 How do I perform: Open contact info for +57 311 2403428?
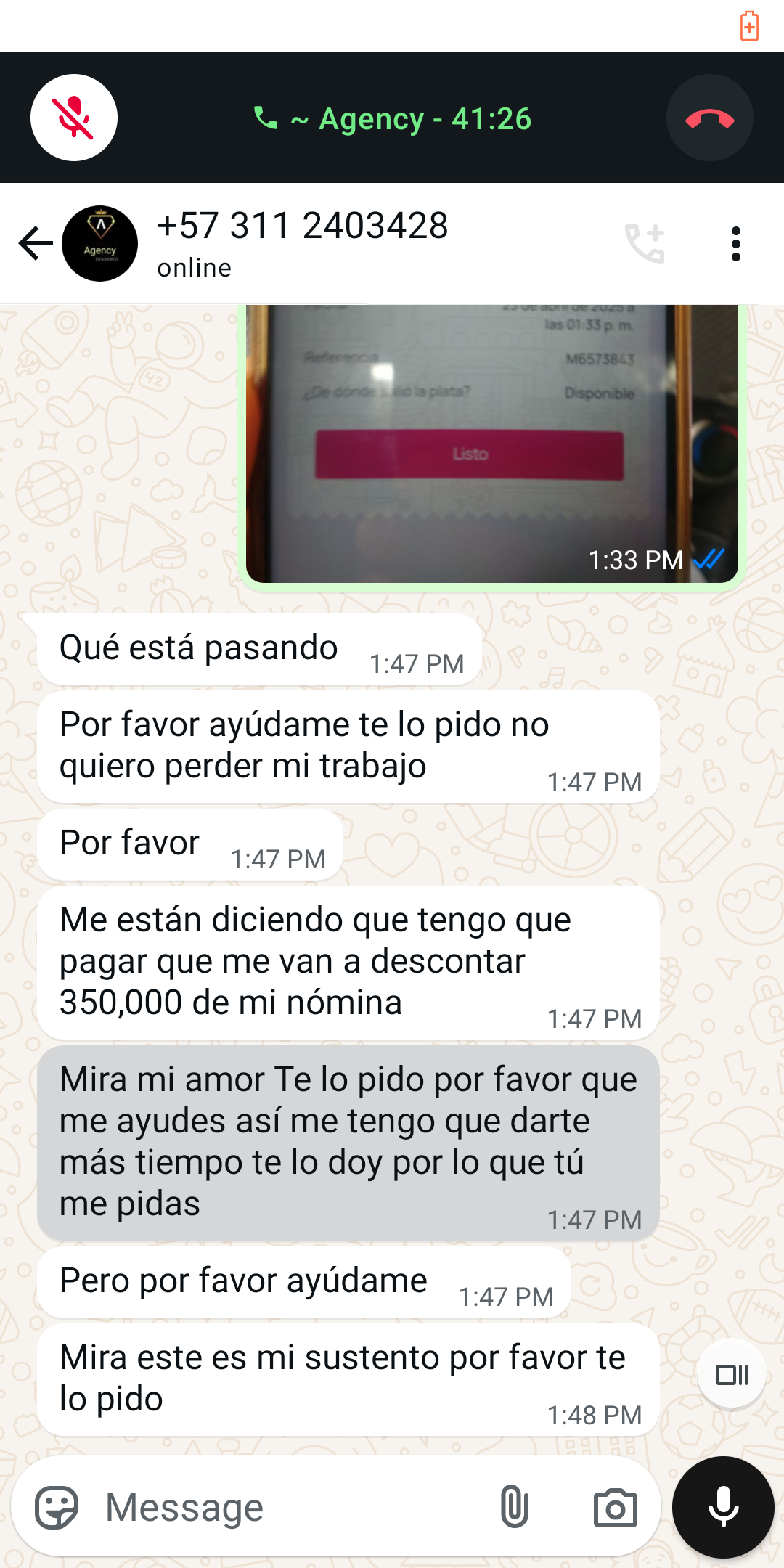pos(303,243)
